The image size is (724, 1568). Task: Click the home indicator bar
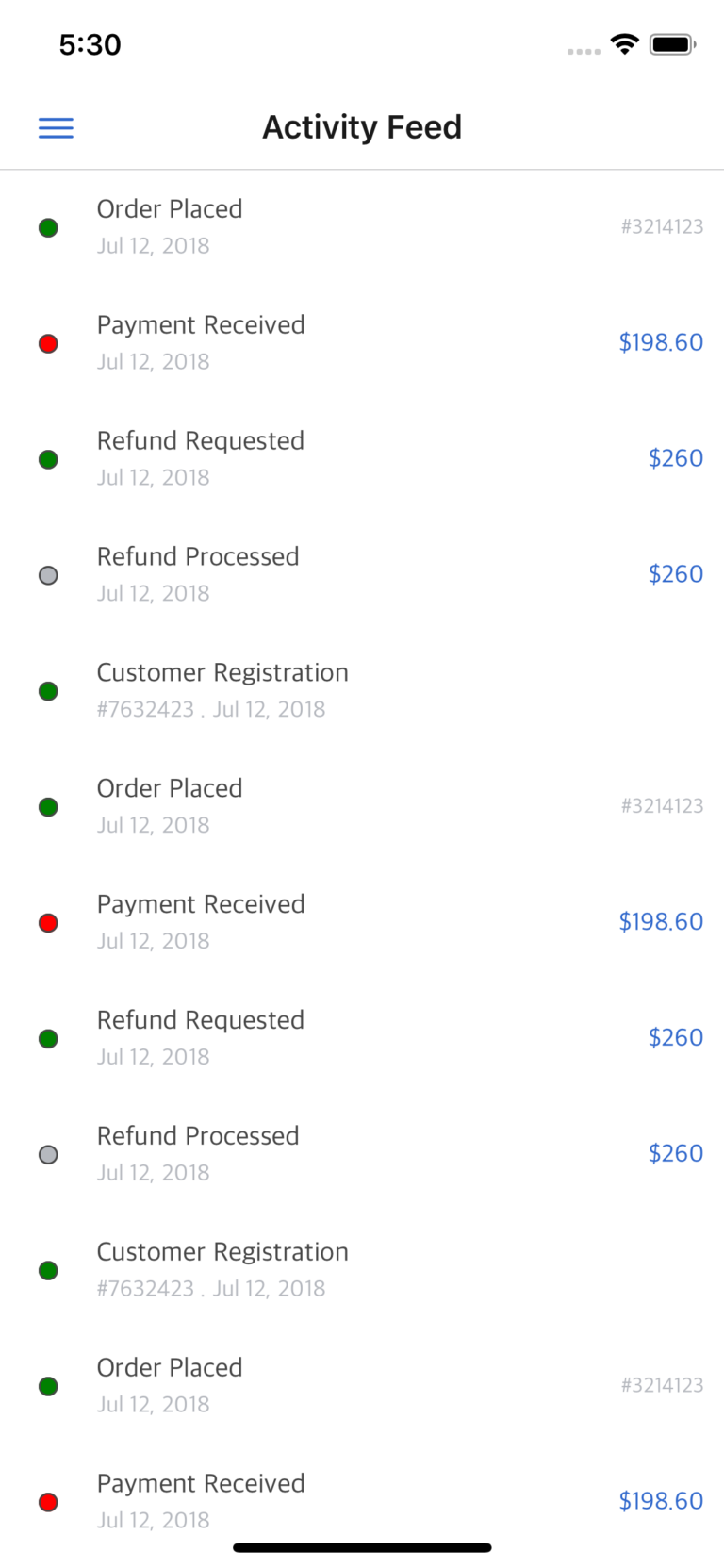(362, 1547)
